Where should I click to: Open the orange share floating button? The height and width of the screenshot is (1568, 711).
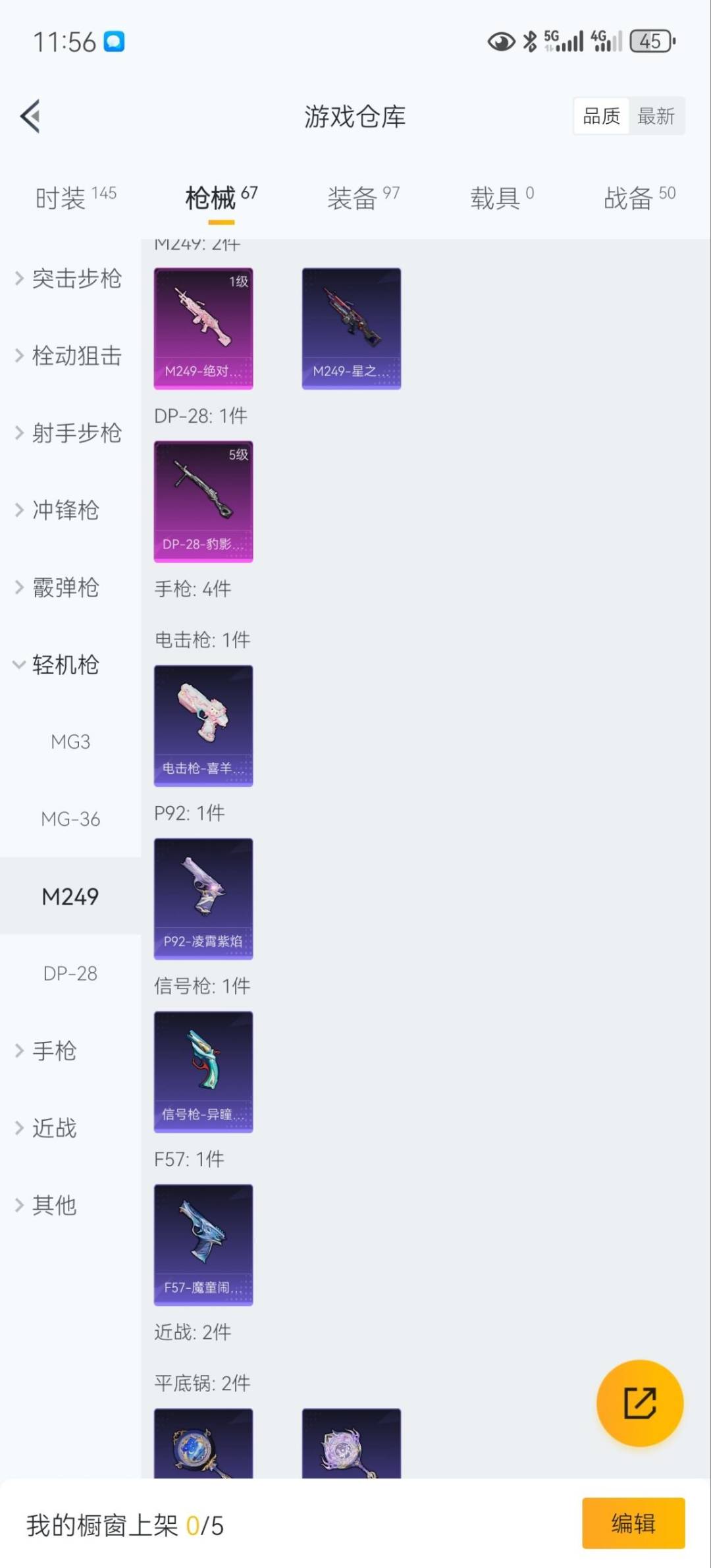(x=639, y=1403)
